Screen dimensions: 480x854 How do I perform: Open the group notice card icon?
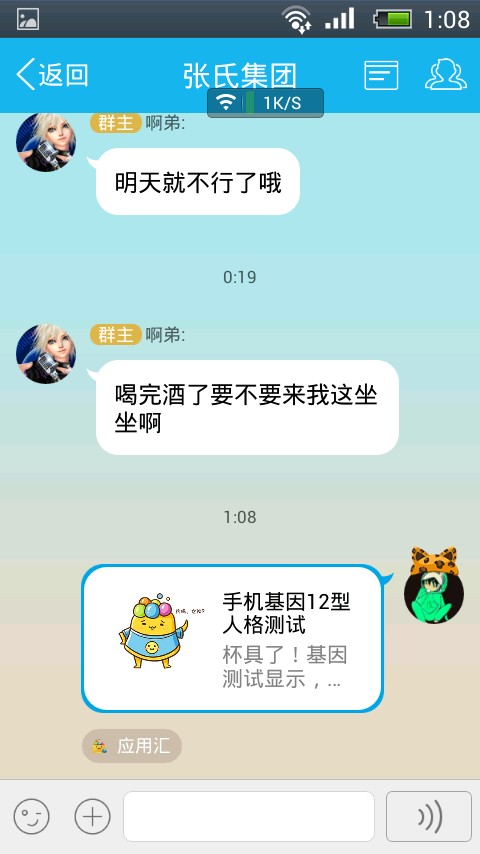click(381, 75)
